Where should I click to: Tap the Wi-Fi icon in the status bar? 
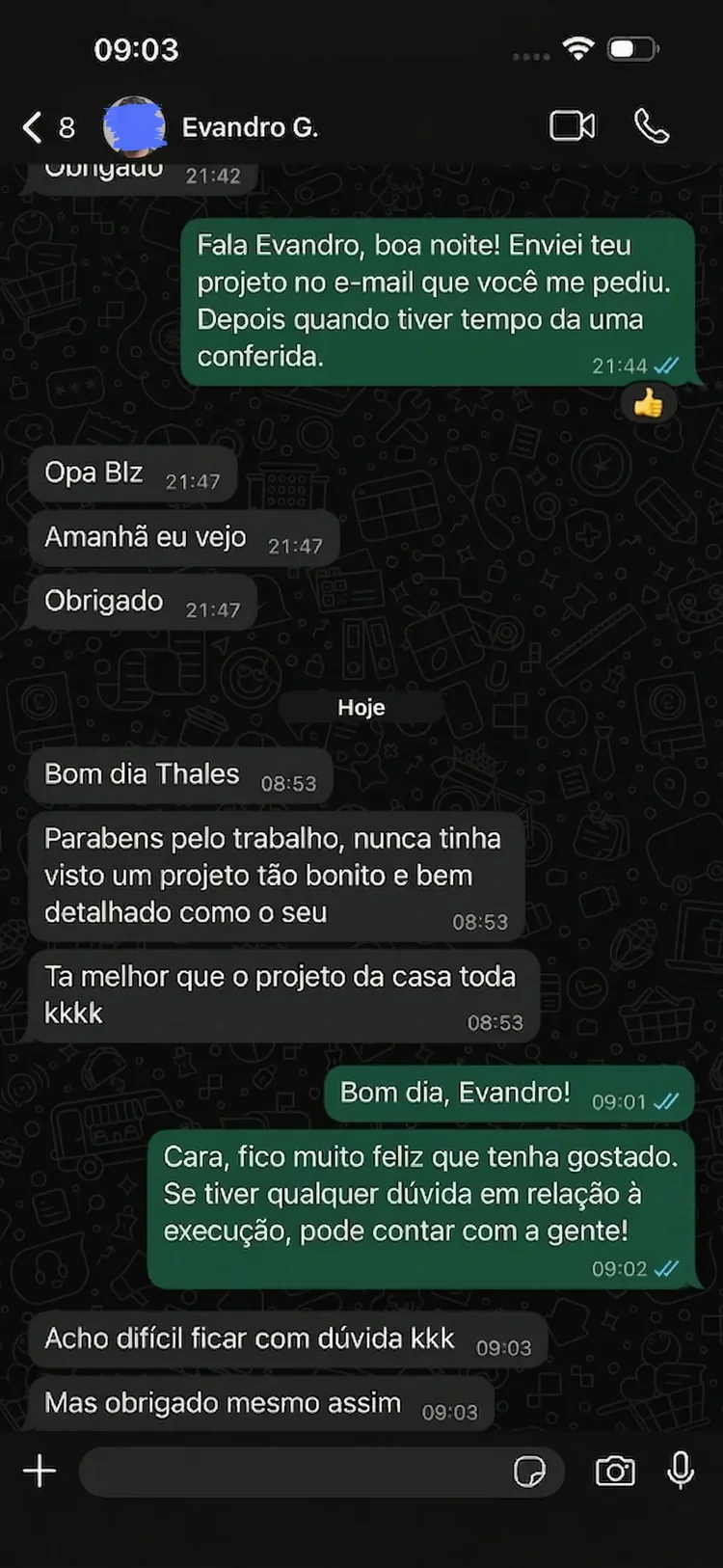tap(576, 47)
